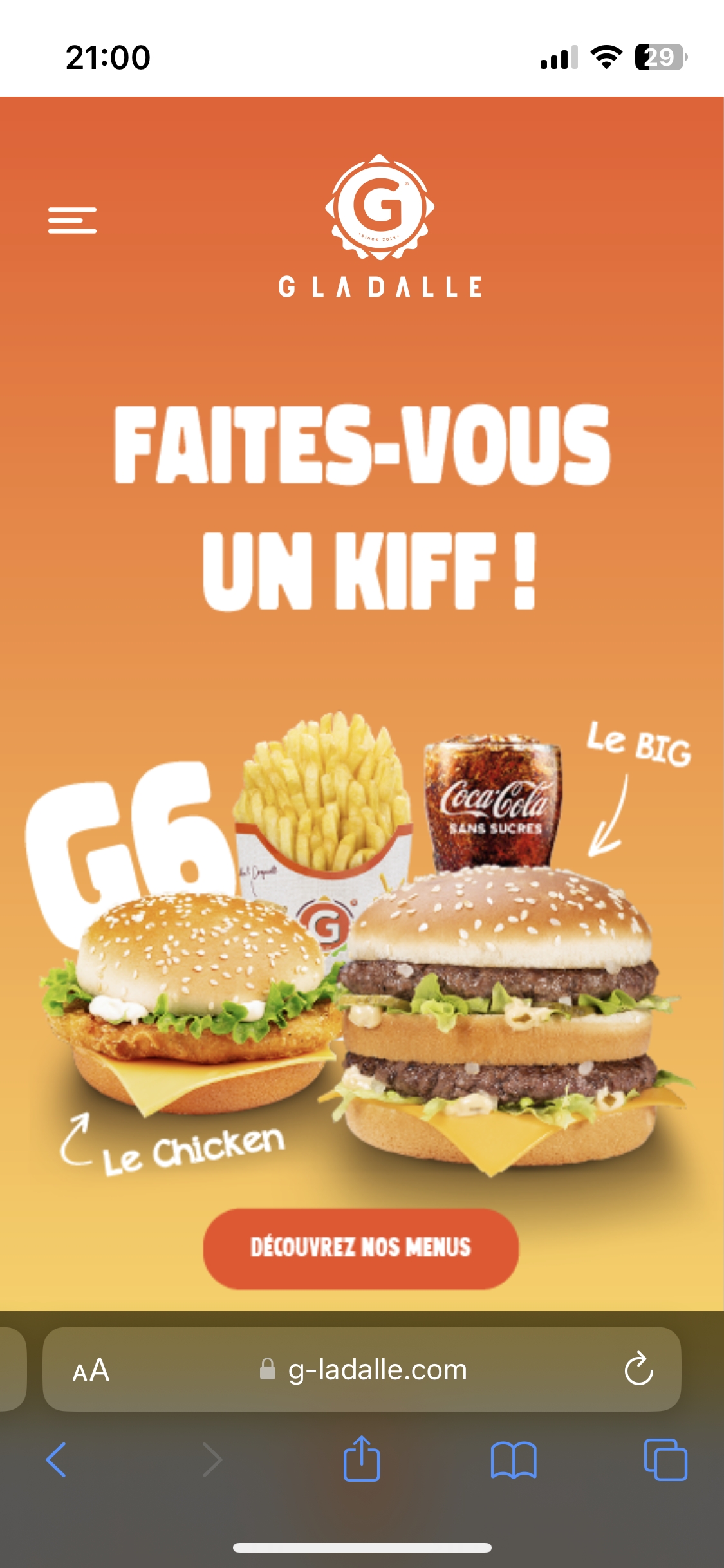724x1568 pixels.
Task: Reload the page
Action: 638,1368
